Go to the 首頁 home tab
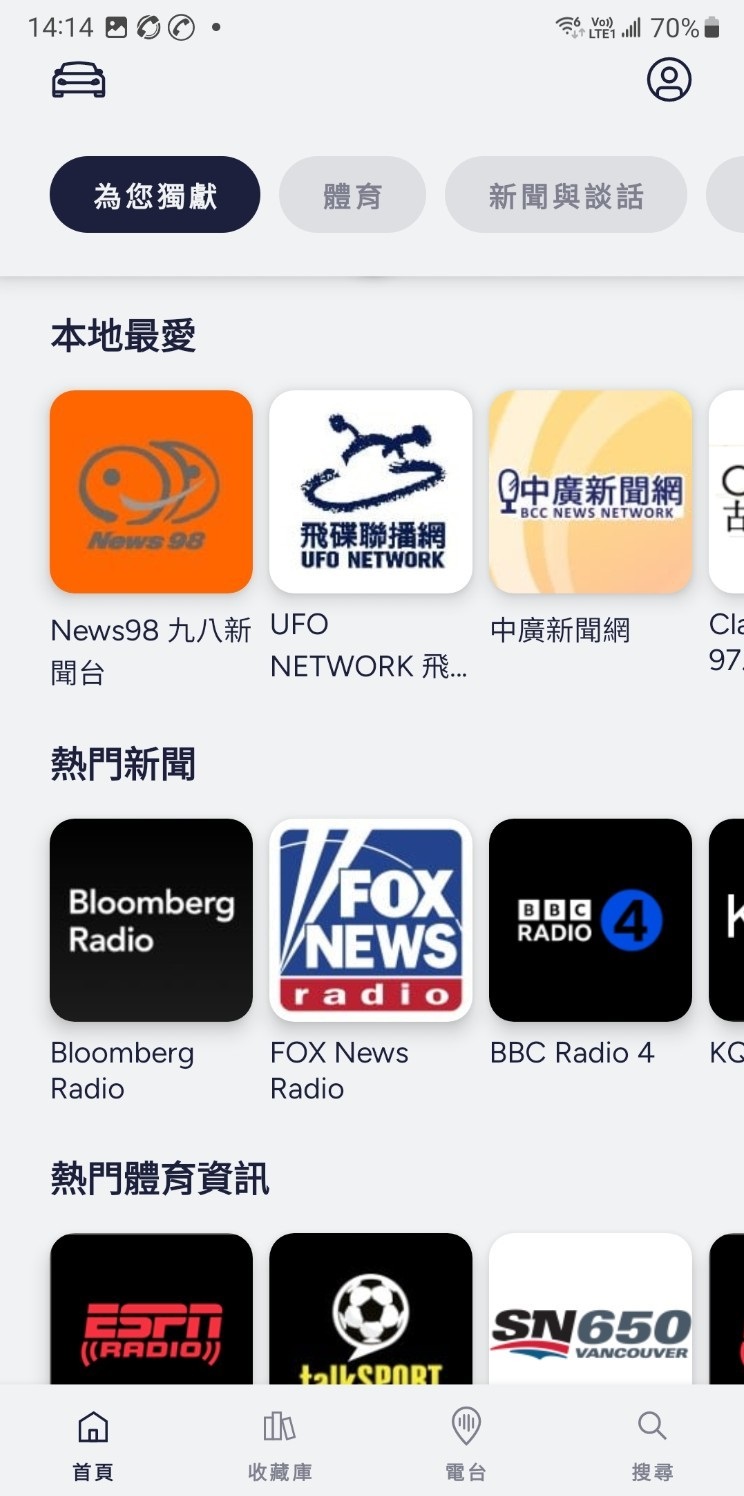744x1496 pixels. pos(93,1443)
